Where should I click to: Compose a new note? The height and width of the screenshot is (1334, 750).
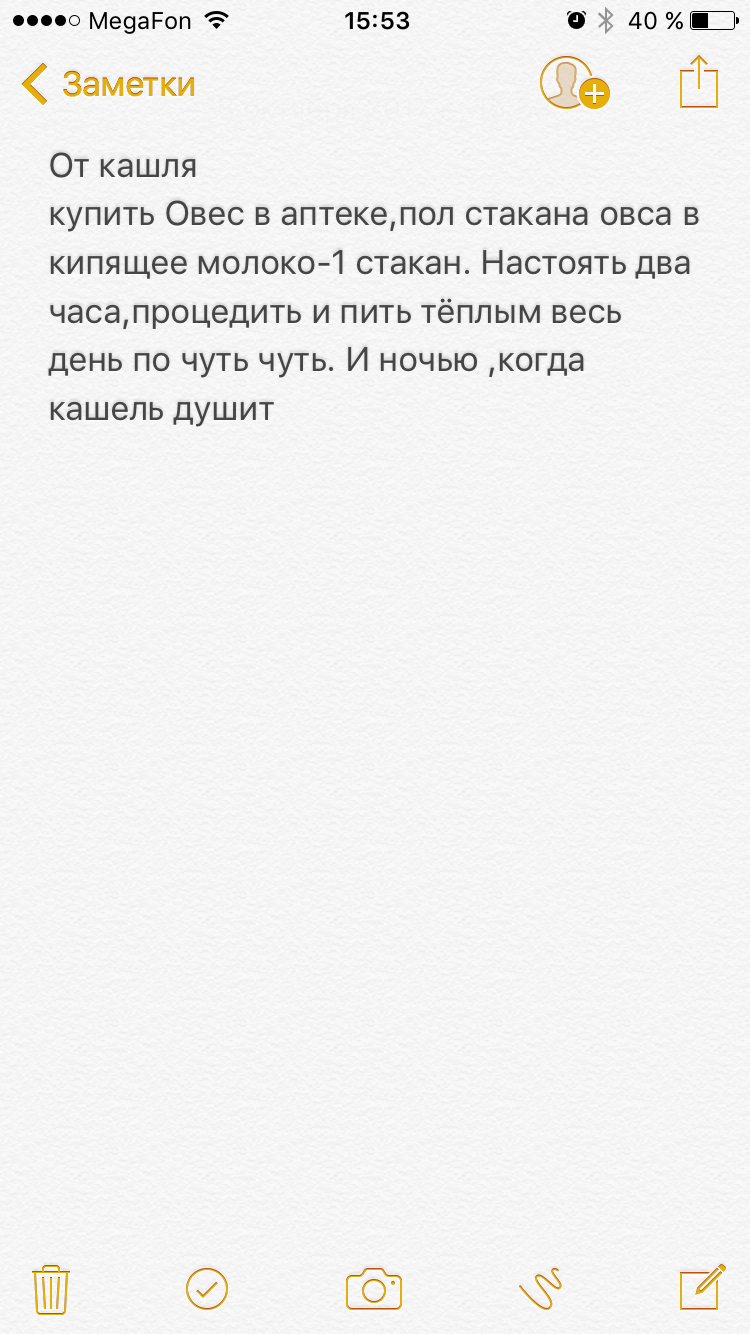click(x=702, y=1286)
